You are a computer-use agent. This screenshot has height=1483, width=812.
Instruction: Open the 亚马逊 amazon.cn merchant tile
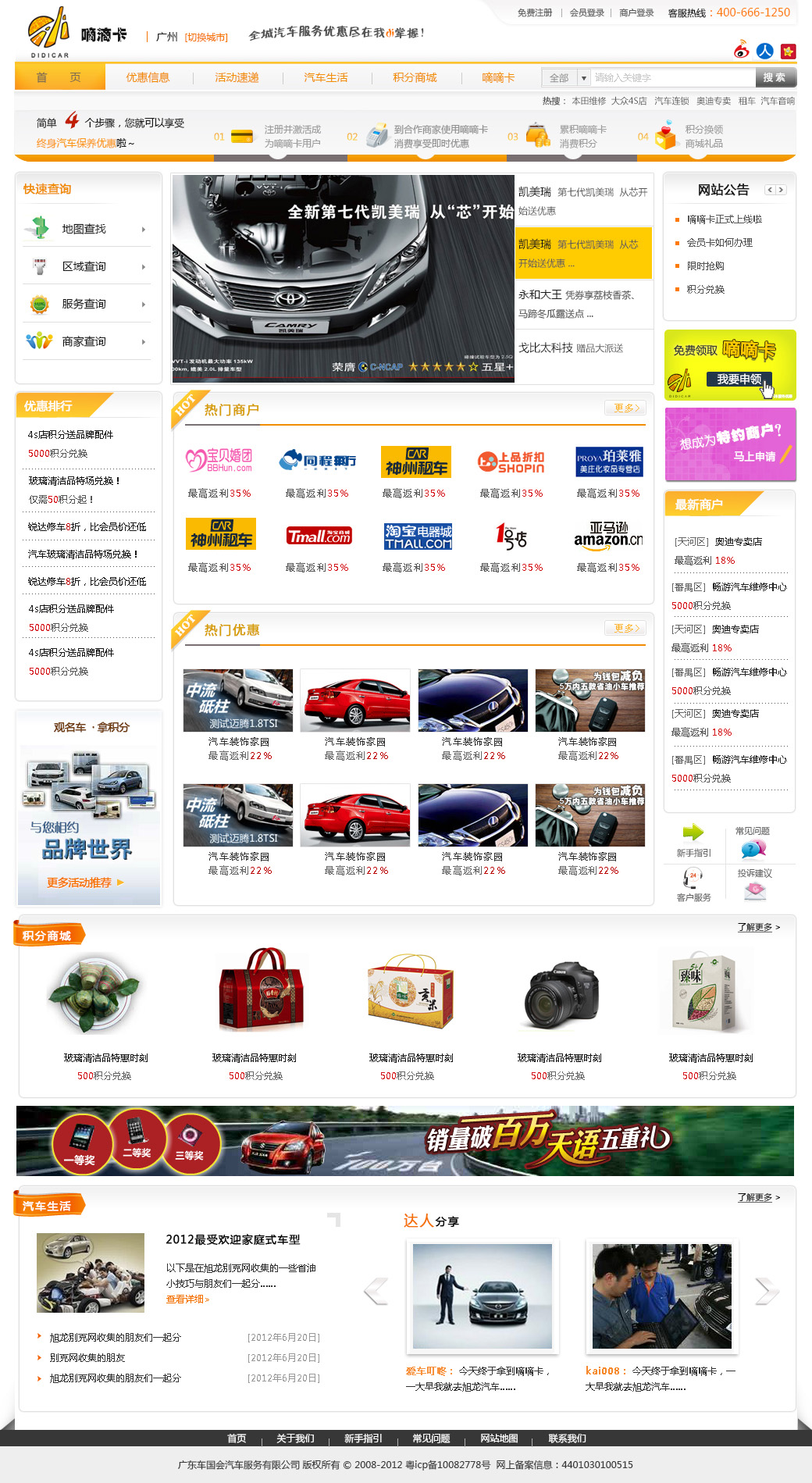(x=608, y=535)
